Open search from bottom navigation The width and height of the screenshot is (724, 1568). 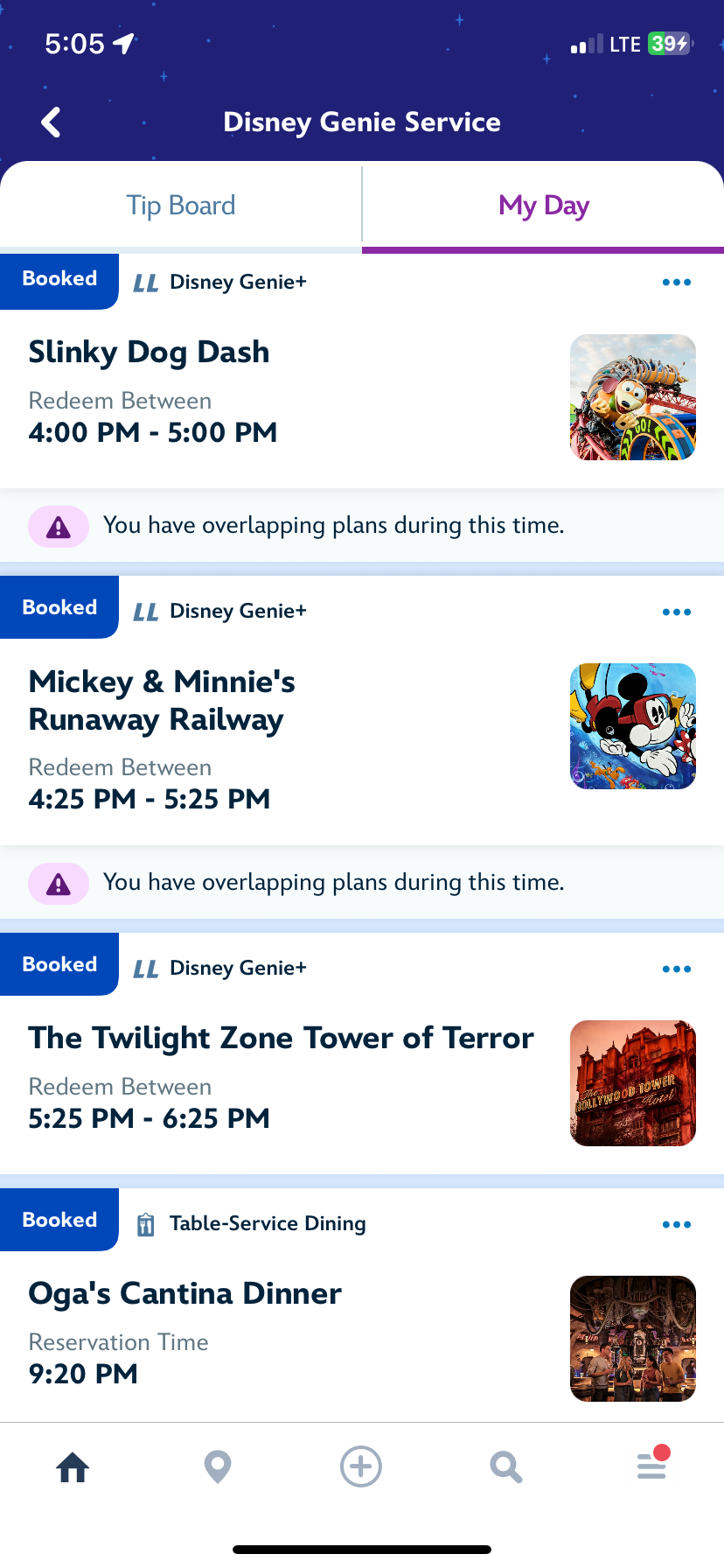pos(505,1466)
